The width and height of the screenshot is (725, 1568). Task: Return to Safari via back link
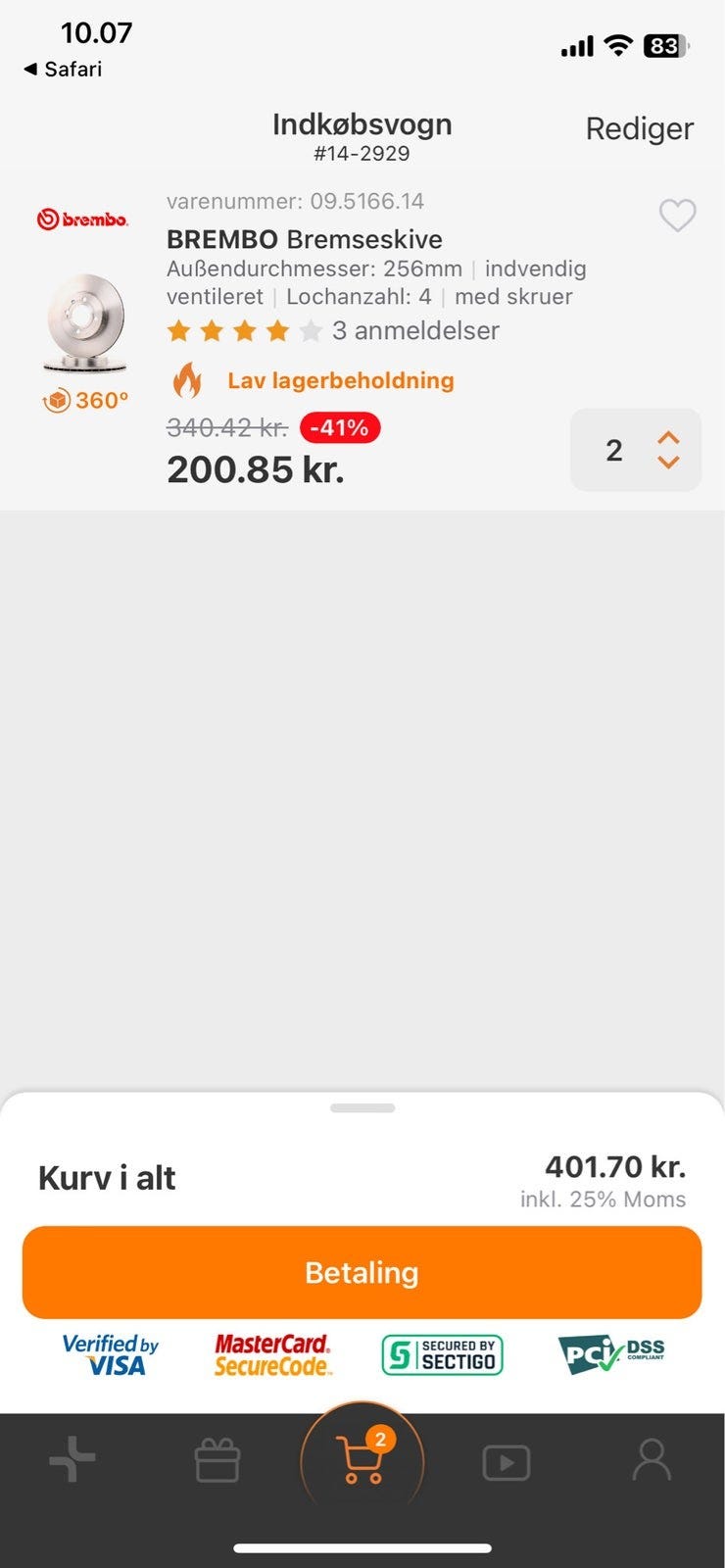click(63, 69)
